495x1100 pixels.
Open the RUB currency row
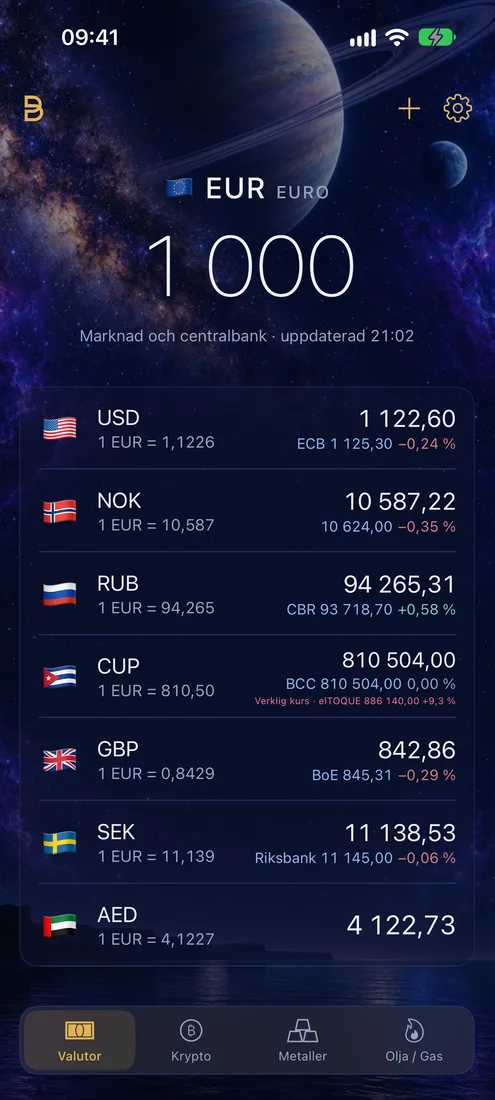[248, 593]
